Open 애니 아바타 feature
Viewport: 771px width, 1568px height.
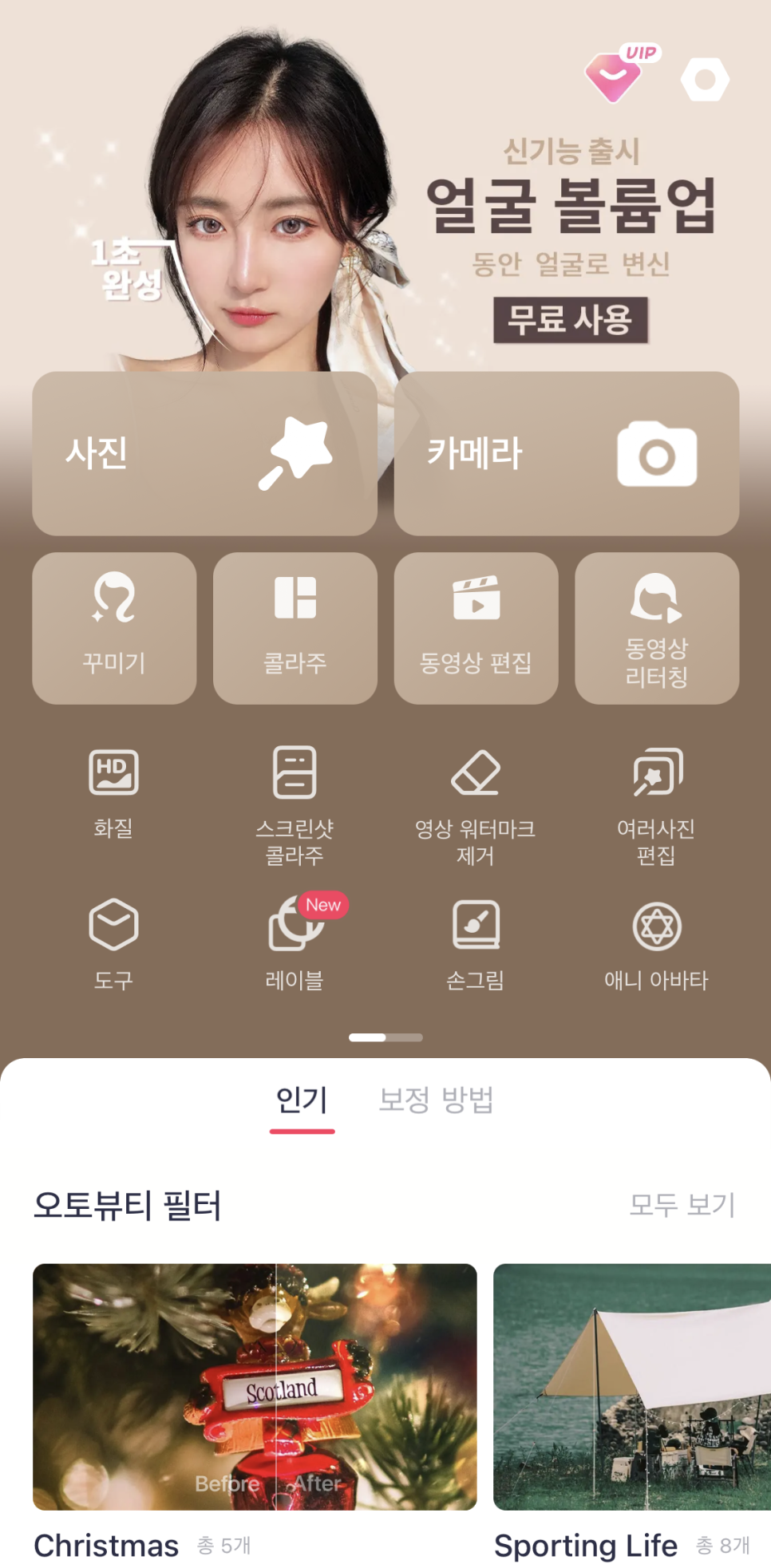[656, 945]
